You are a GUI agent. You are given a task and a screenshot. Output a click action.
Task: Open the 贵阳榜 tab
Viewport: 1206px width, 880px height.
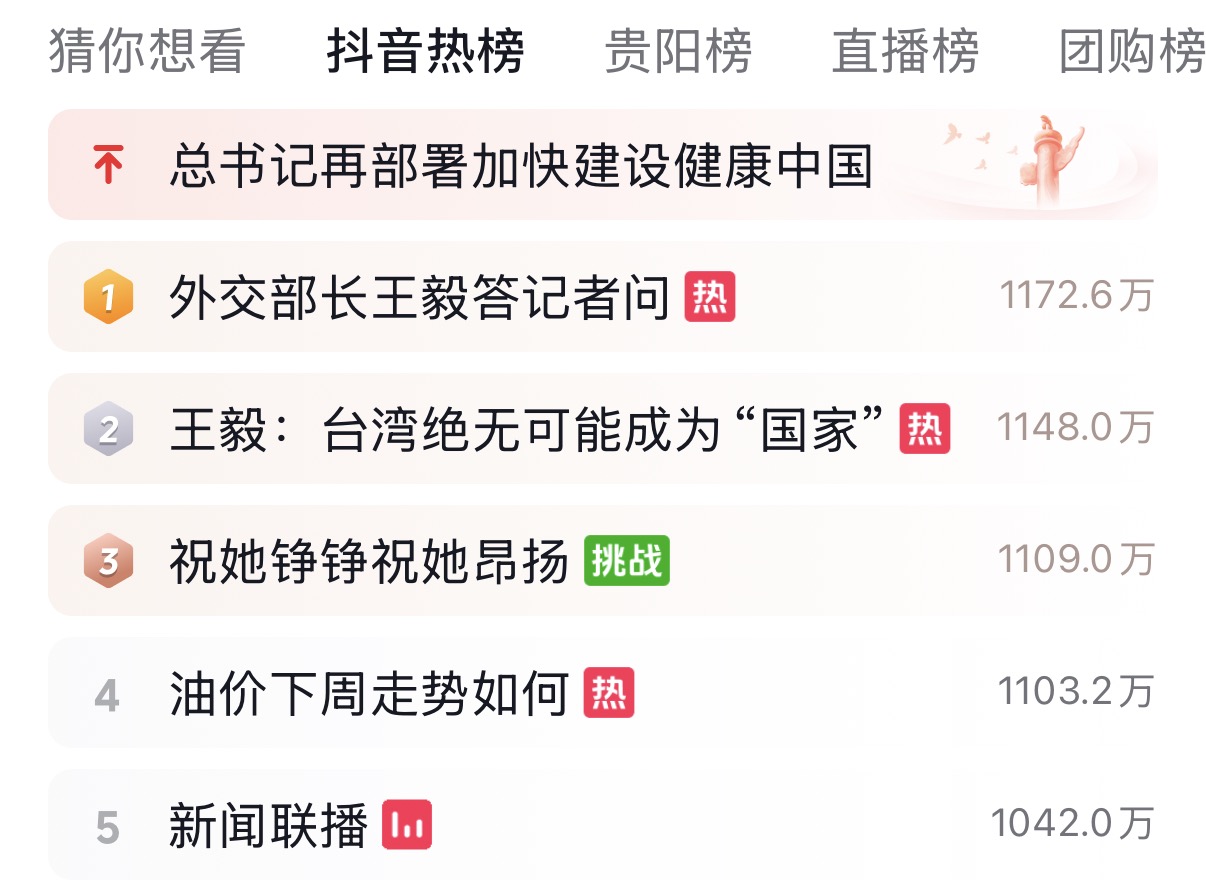click(677, 52)
